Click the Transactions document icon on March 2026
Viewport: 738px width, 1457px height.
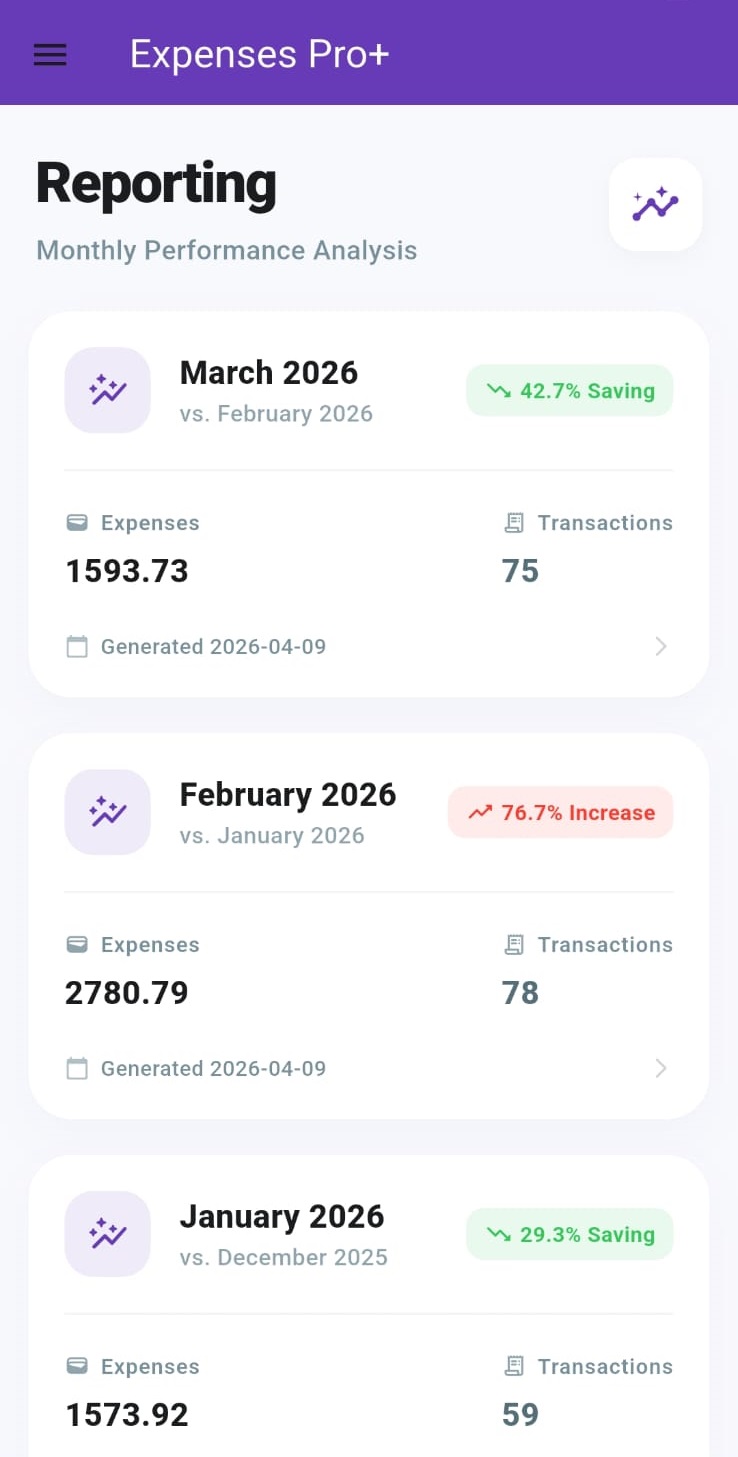[x=514, y=522]
